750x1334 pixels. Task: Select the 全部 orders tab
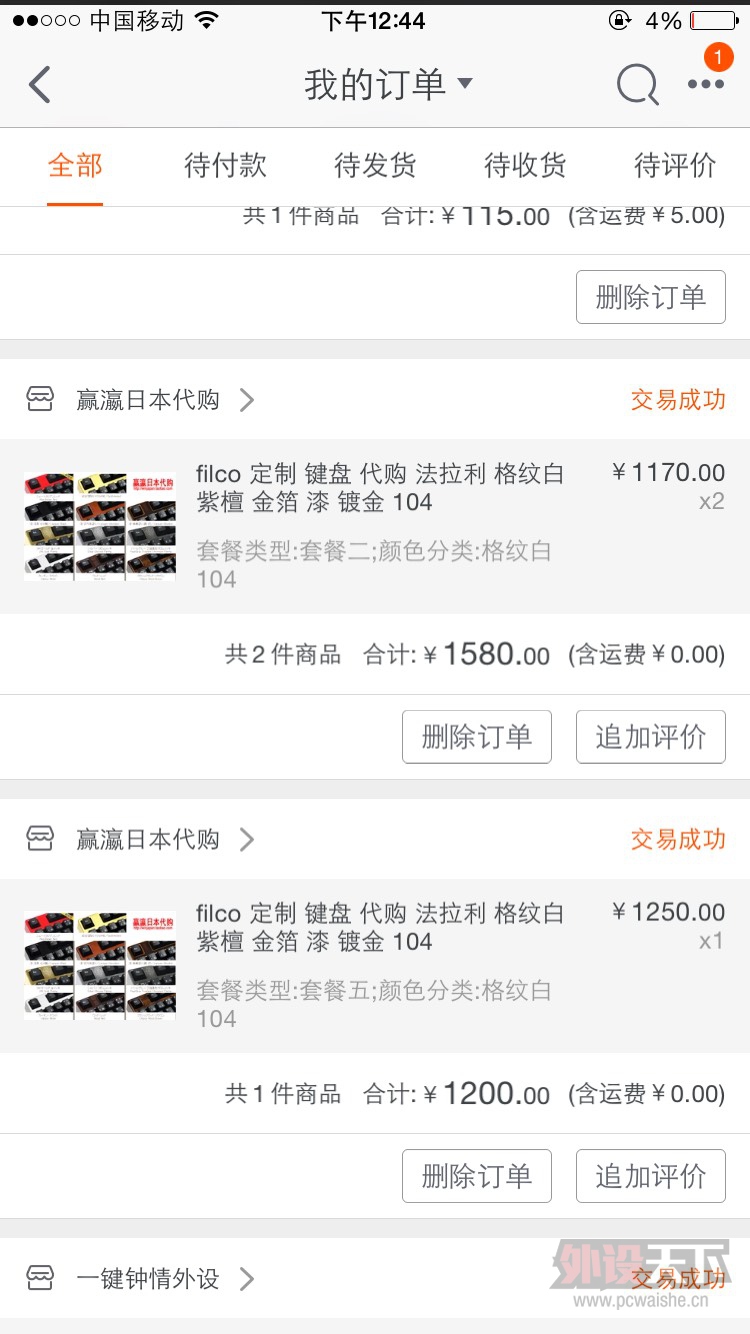pos(75,165)
